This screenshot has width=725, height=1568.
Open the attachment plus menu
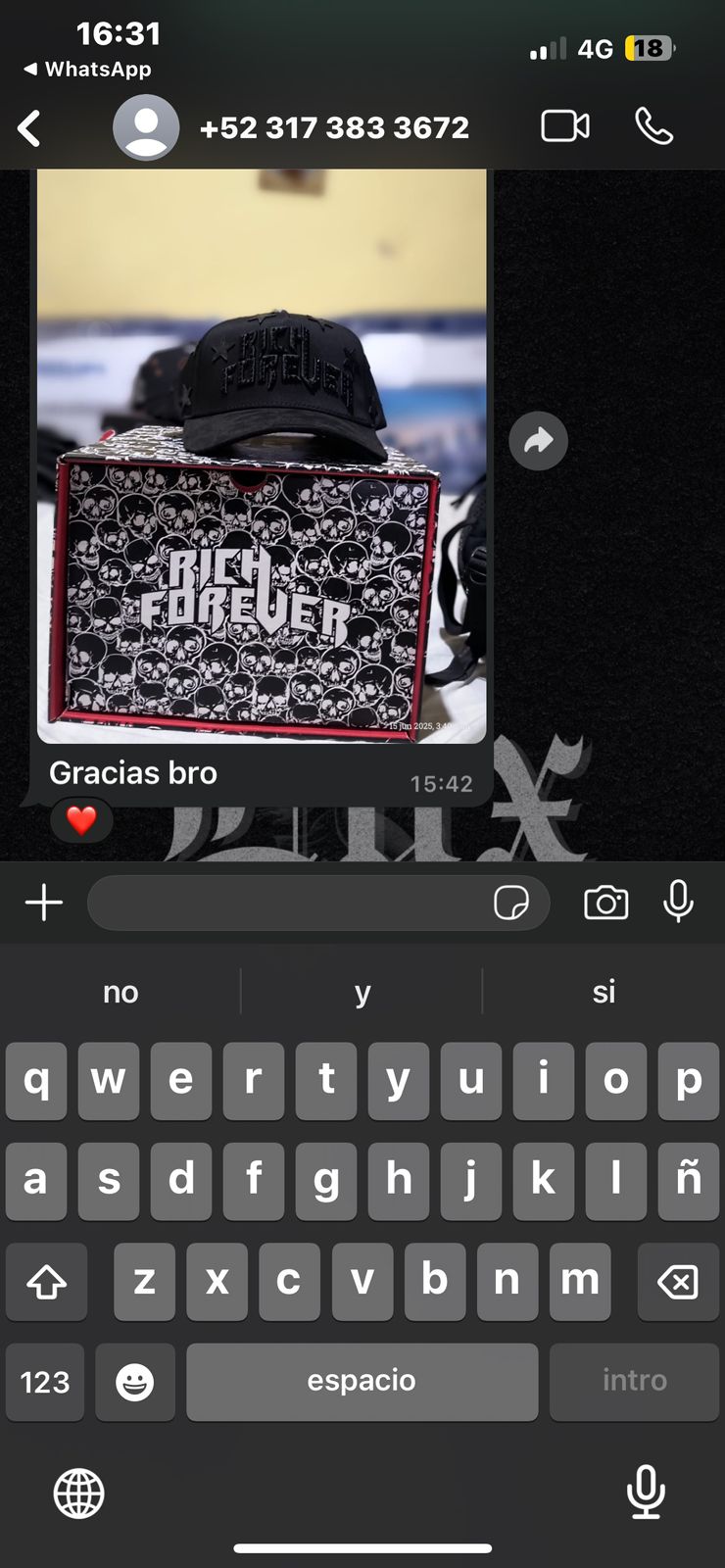[x=44, y=903]
